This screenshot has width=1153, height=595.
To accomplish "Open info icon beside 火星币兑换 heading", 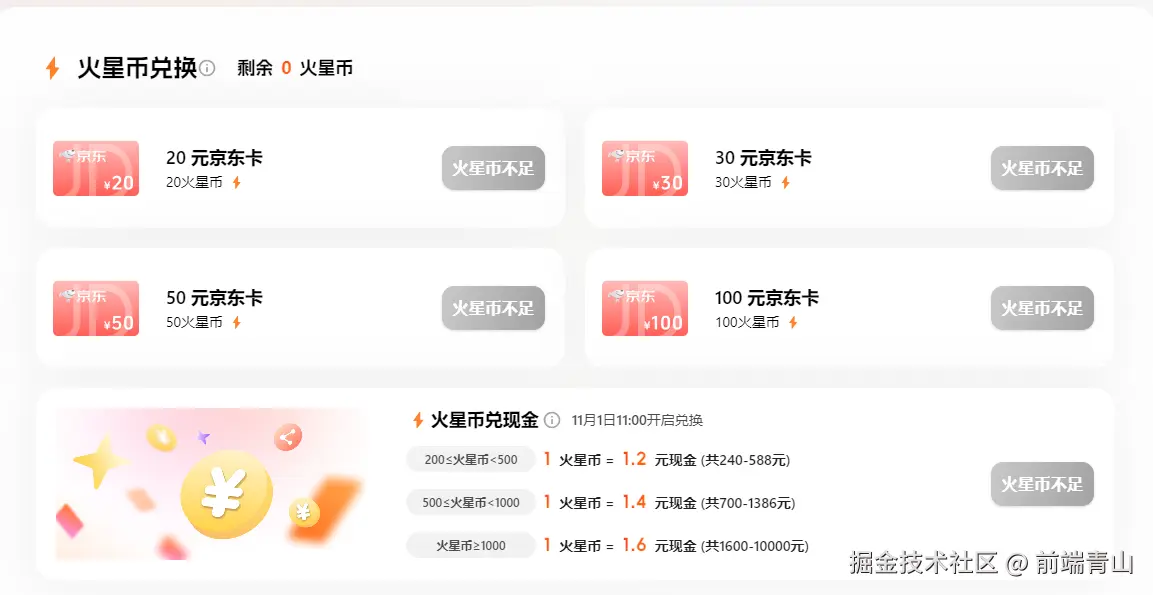I will click(207, 68).
